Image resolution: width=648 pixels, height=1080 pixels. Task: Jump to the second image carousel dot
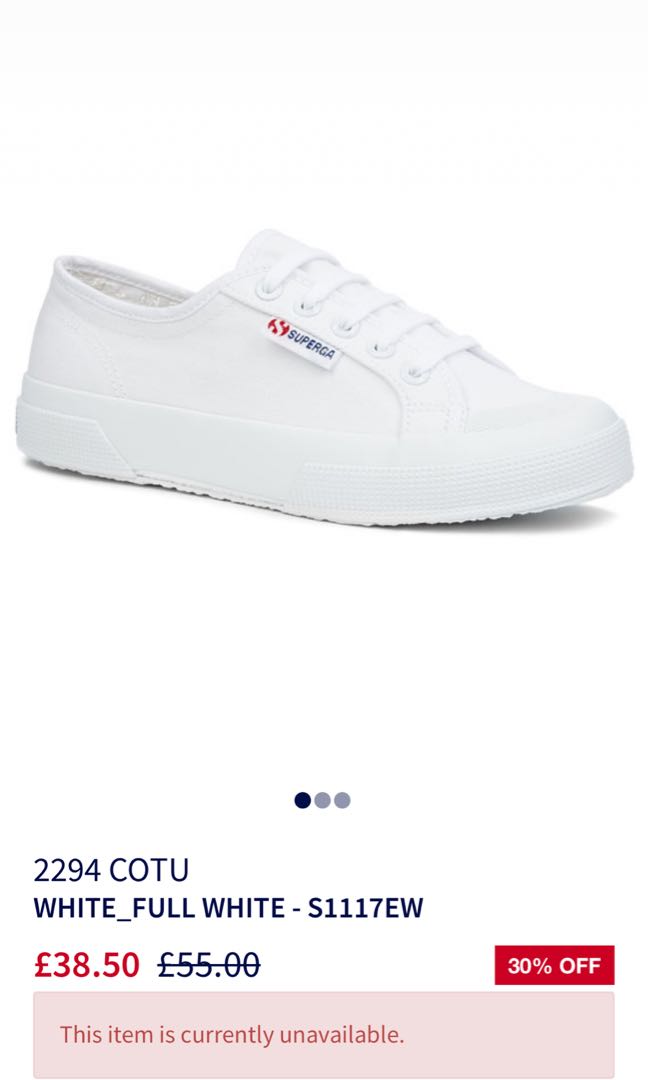(322, 800)
